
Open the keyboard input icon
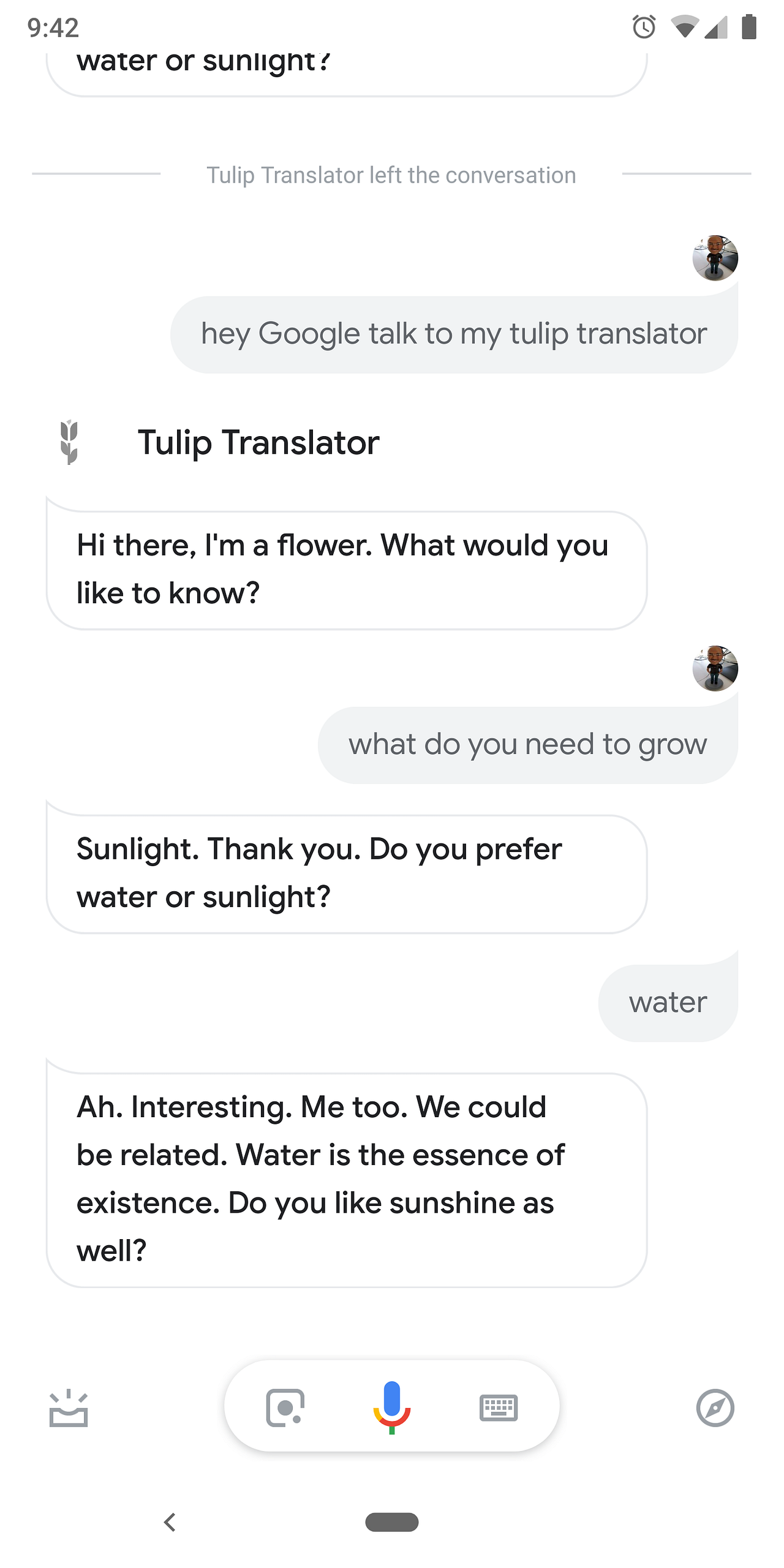497,1406
